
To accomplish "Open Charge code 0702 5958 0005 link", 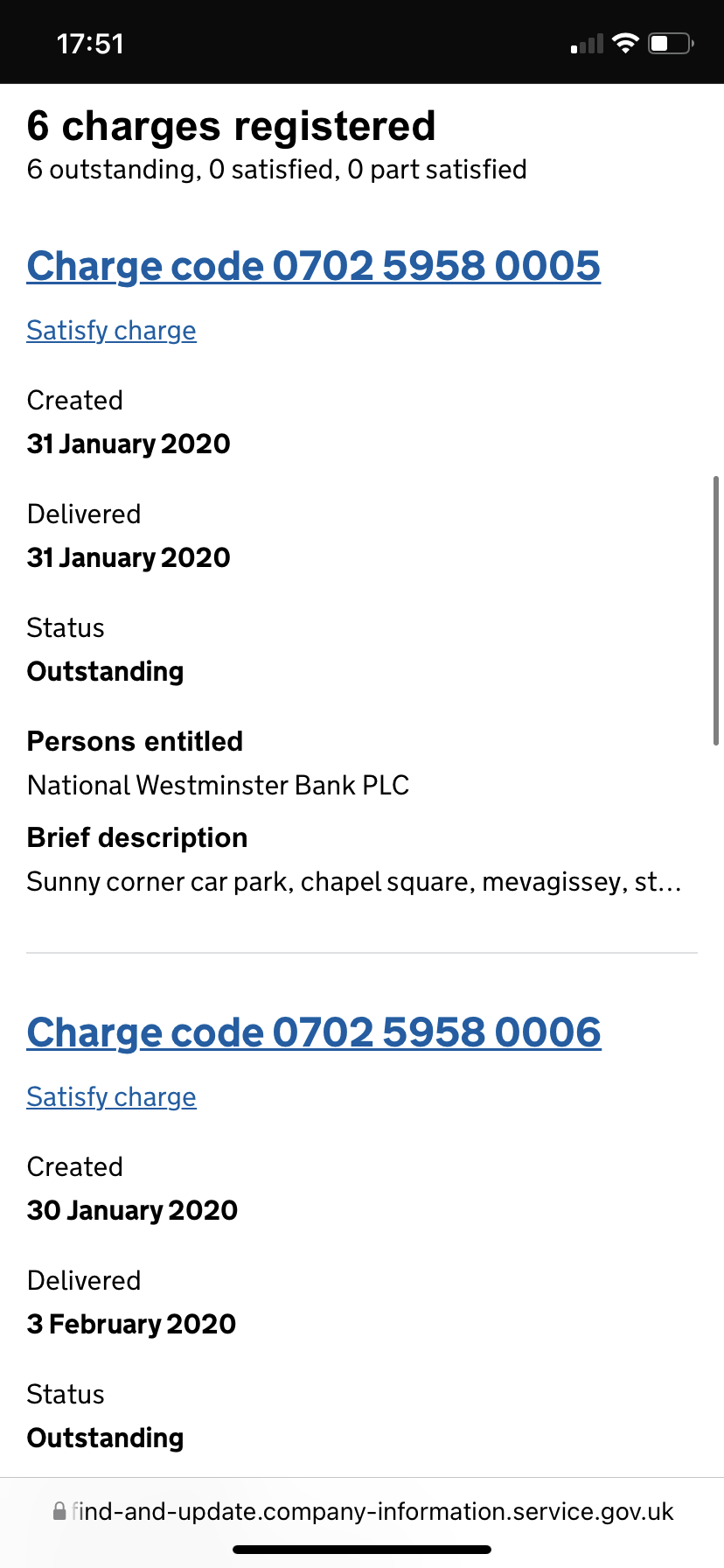I will coord(314,266).
